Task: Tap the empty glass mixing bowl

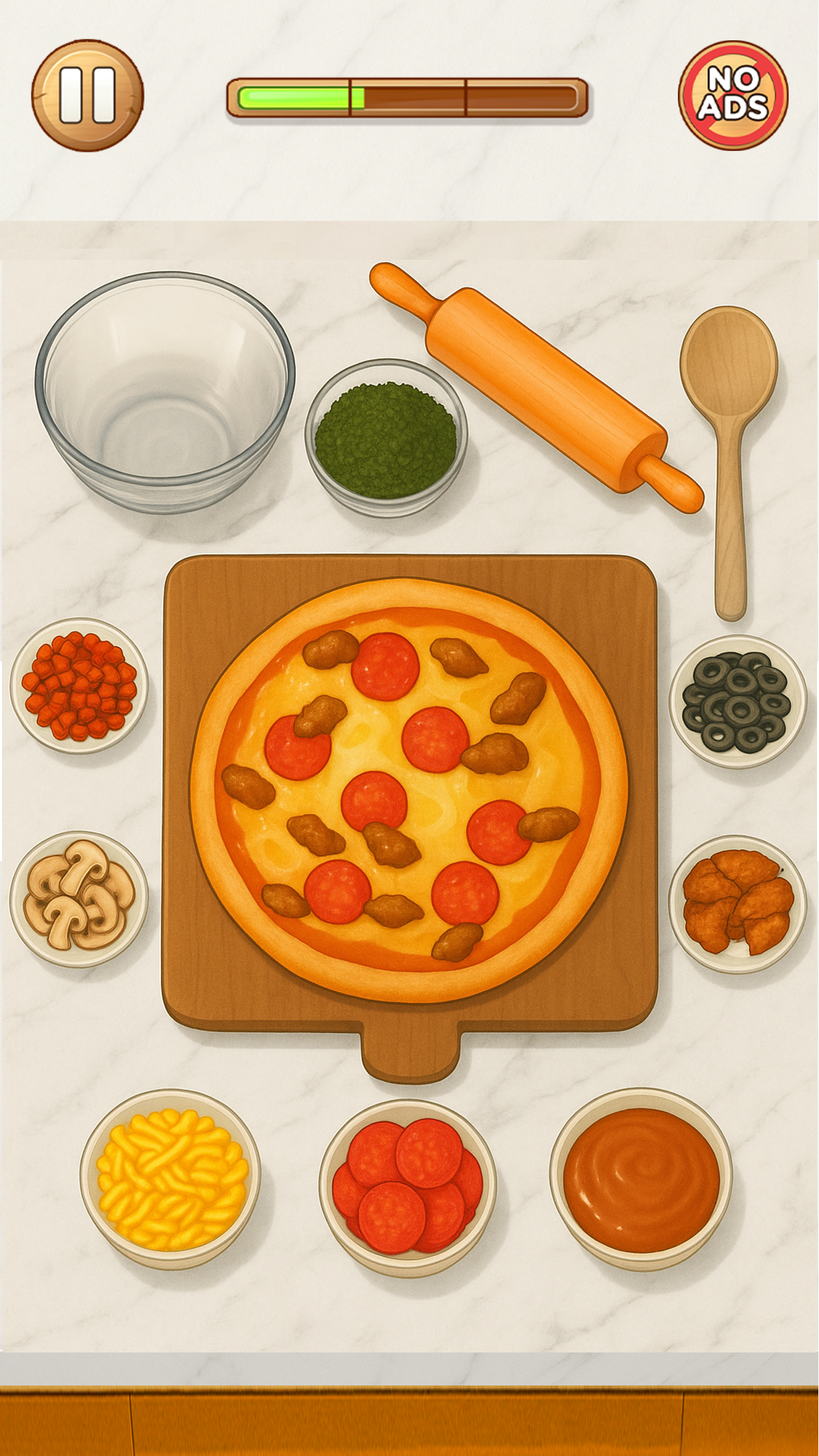Action: tap(165, 393)
